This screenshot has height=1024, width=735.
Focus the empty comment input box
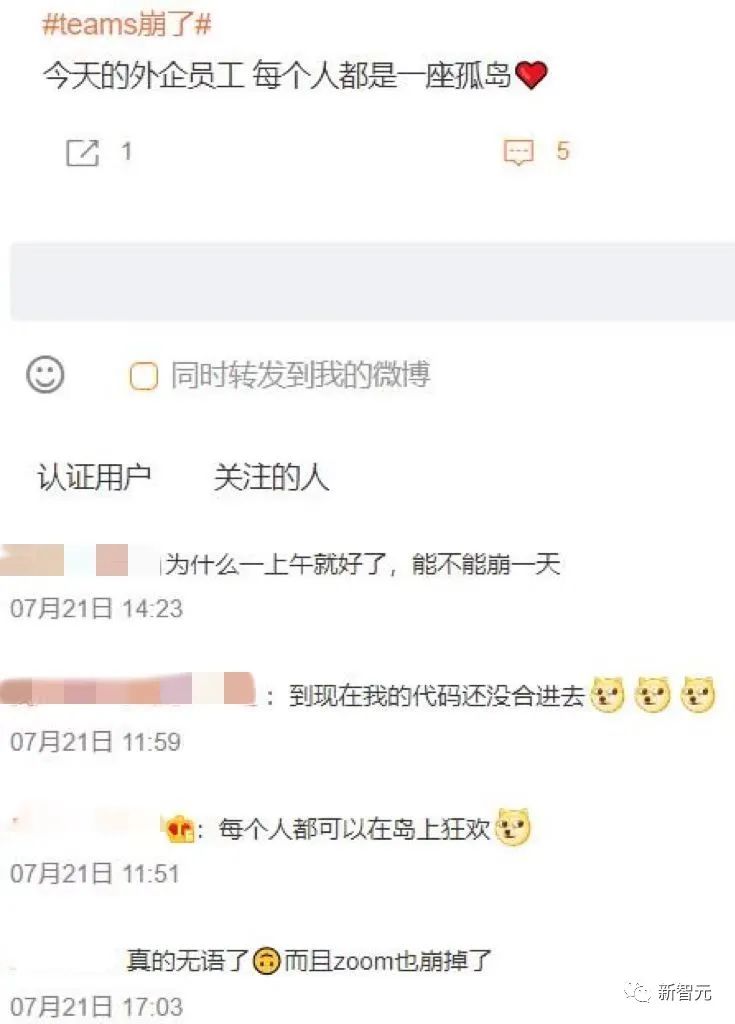point(372,282)
